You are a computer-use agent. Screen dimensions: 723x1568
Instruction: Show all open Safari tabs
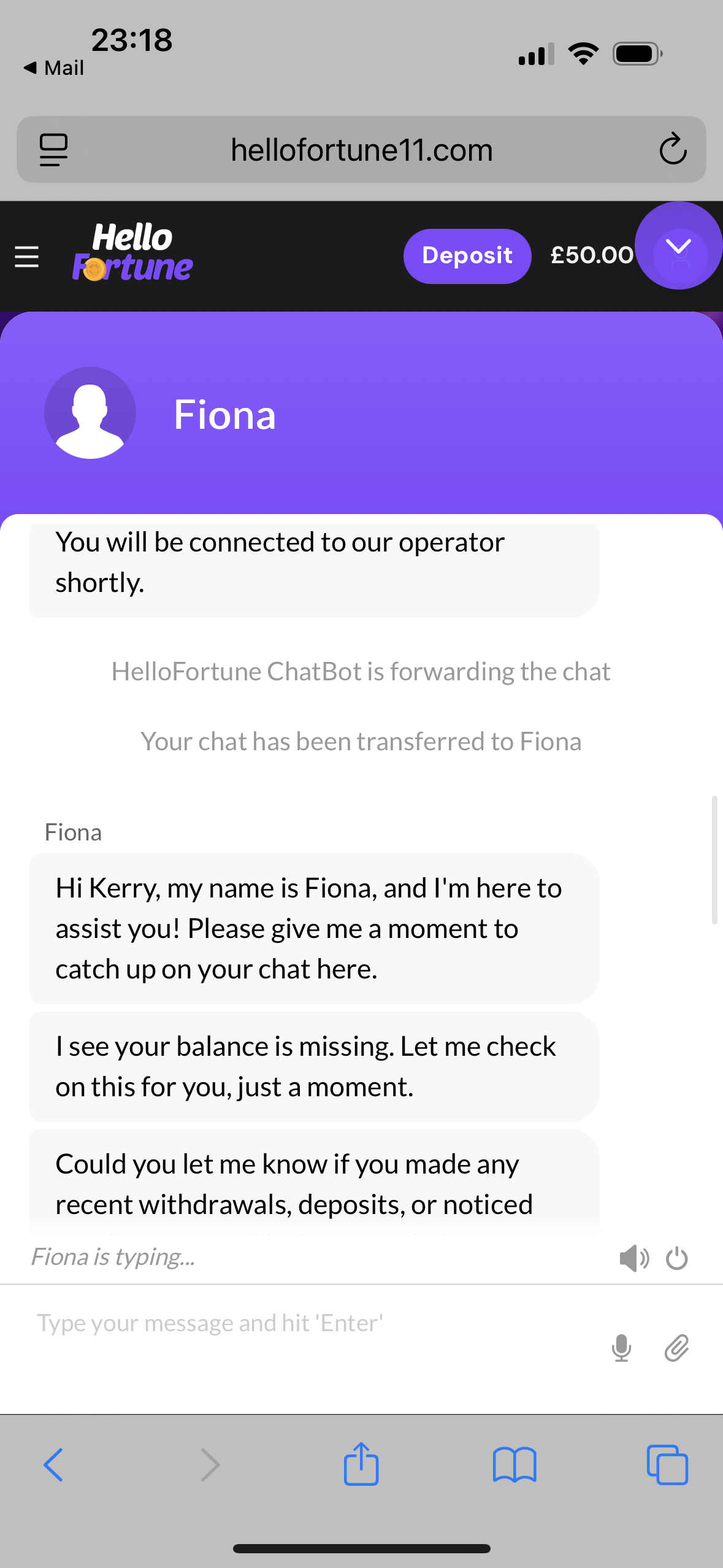667,1465
